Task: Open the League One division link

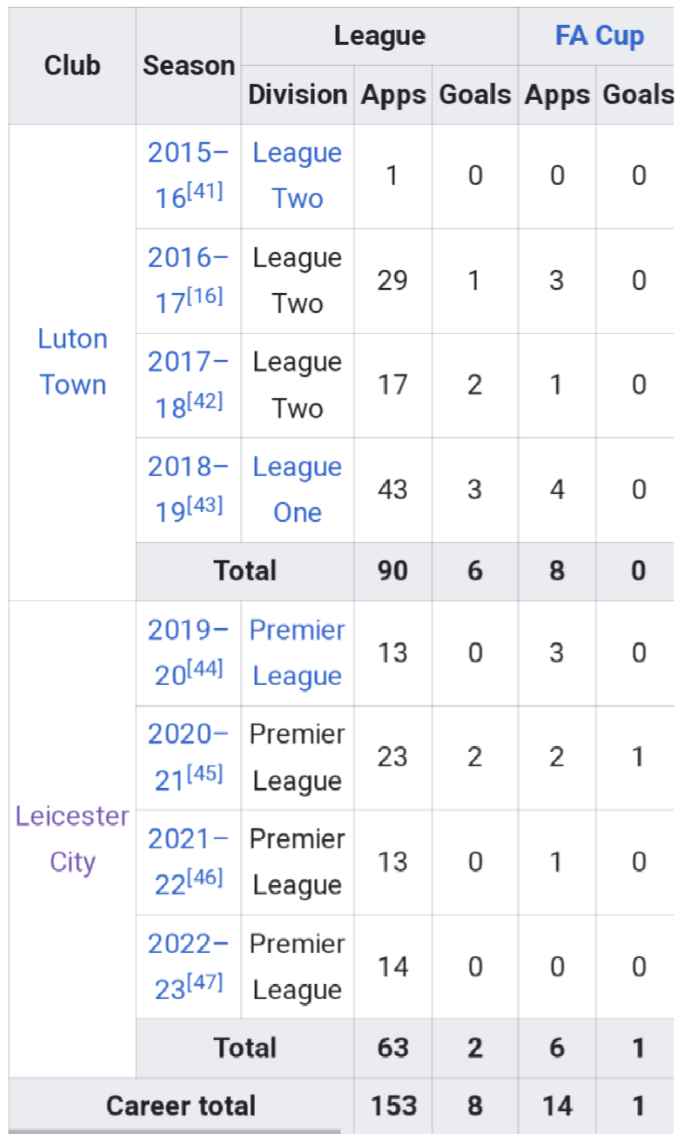Action: tap(297, 489)
